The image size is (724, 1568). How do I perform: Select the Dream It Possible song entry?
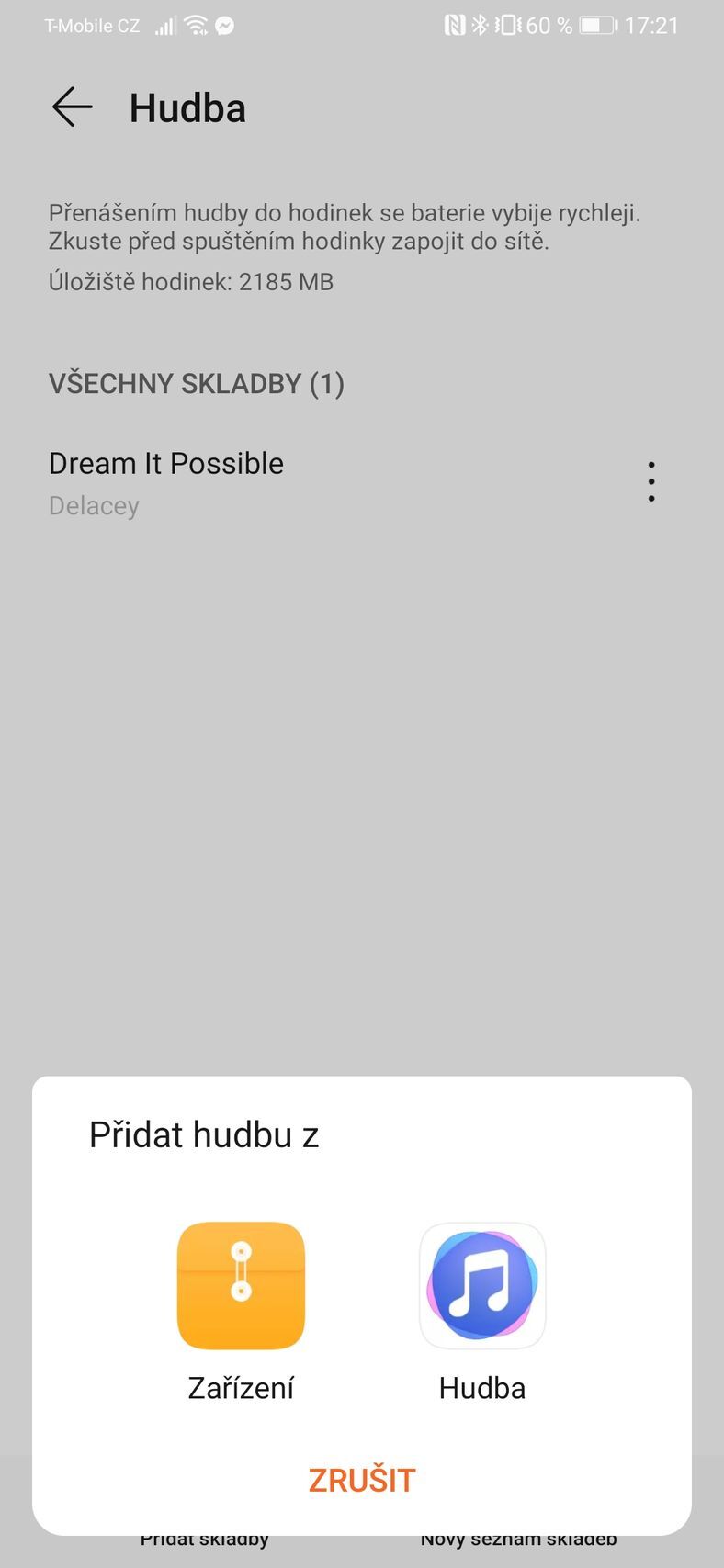(165, 463)
